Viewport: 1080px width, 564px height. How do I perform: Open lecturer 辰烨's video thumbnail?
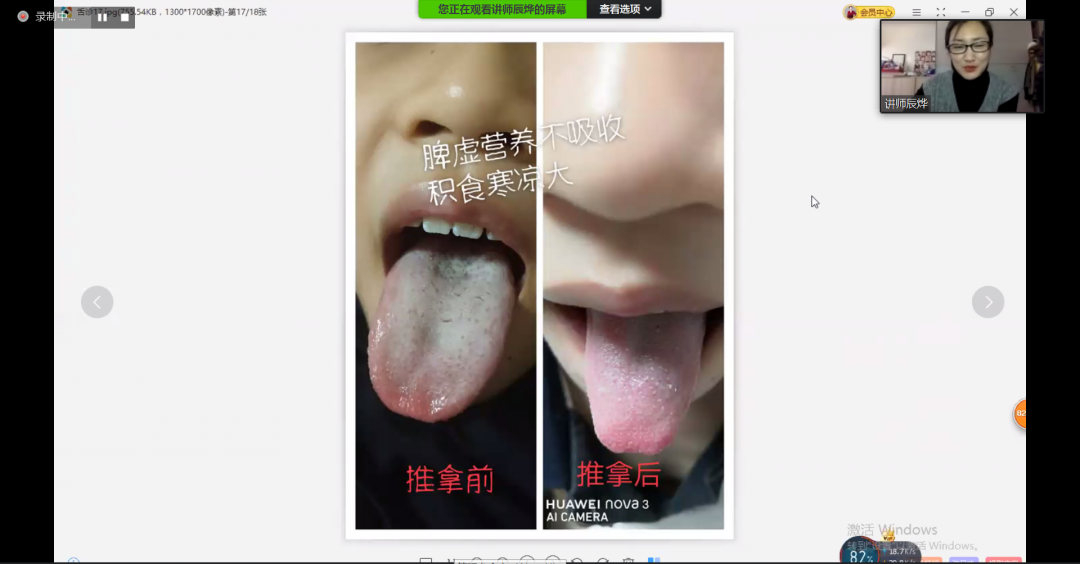[x=961, y=66]
